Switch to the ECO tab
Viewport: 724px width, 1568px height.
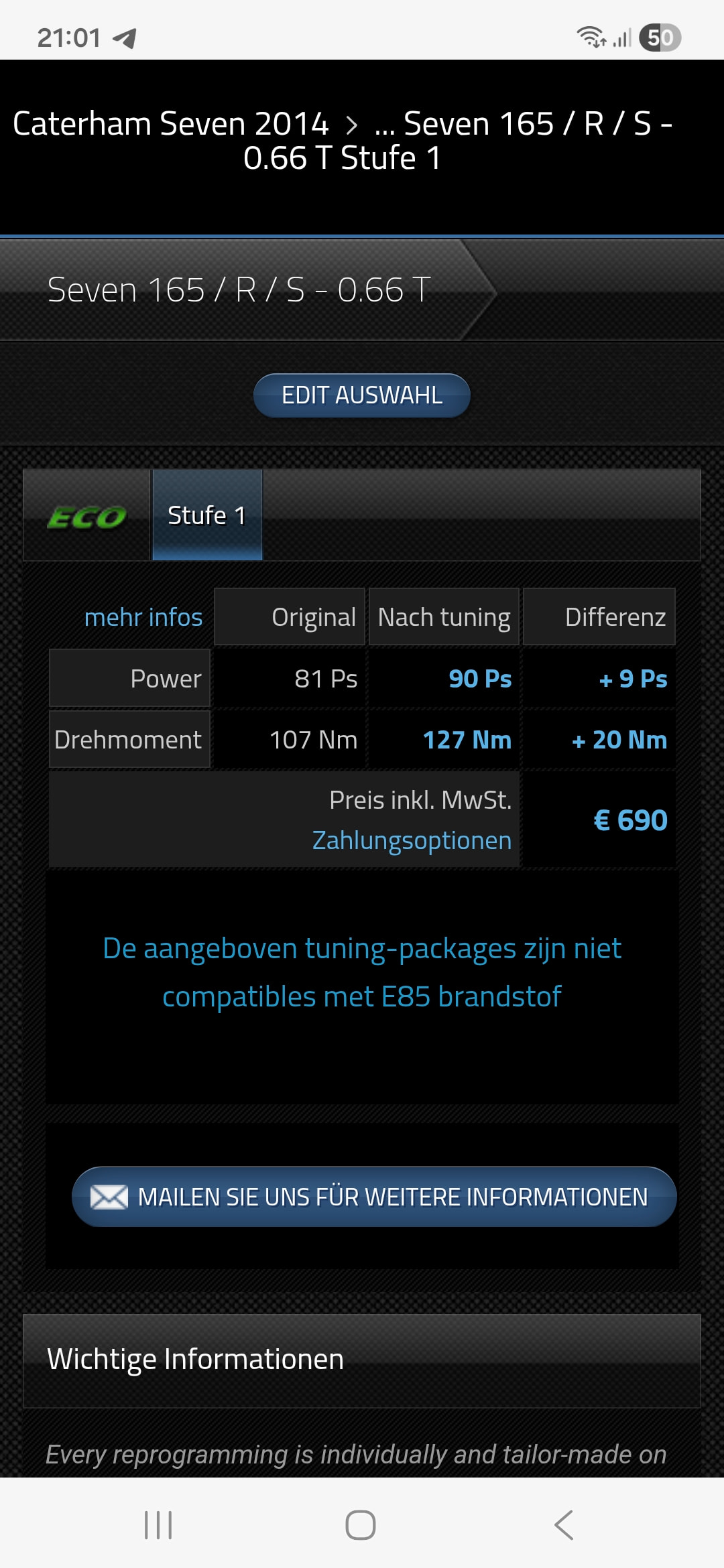(86, 516)
